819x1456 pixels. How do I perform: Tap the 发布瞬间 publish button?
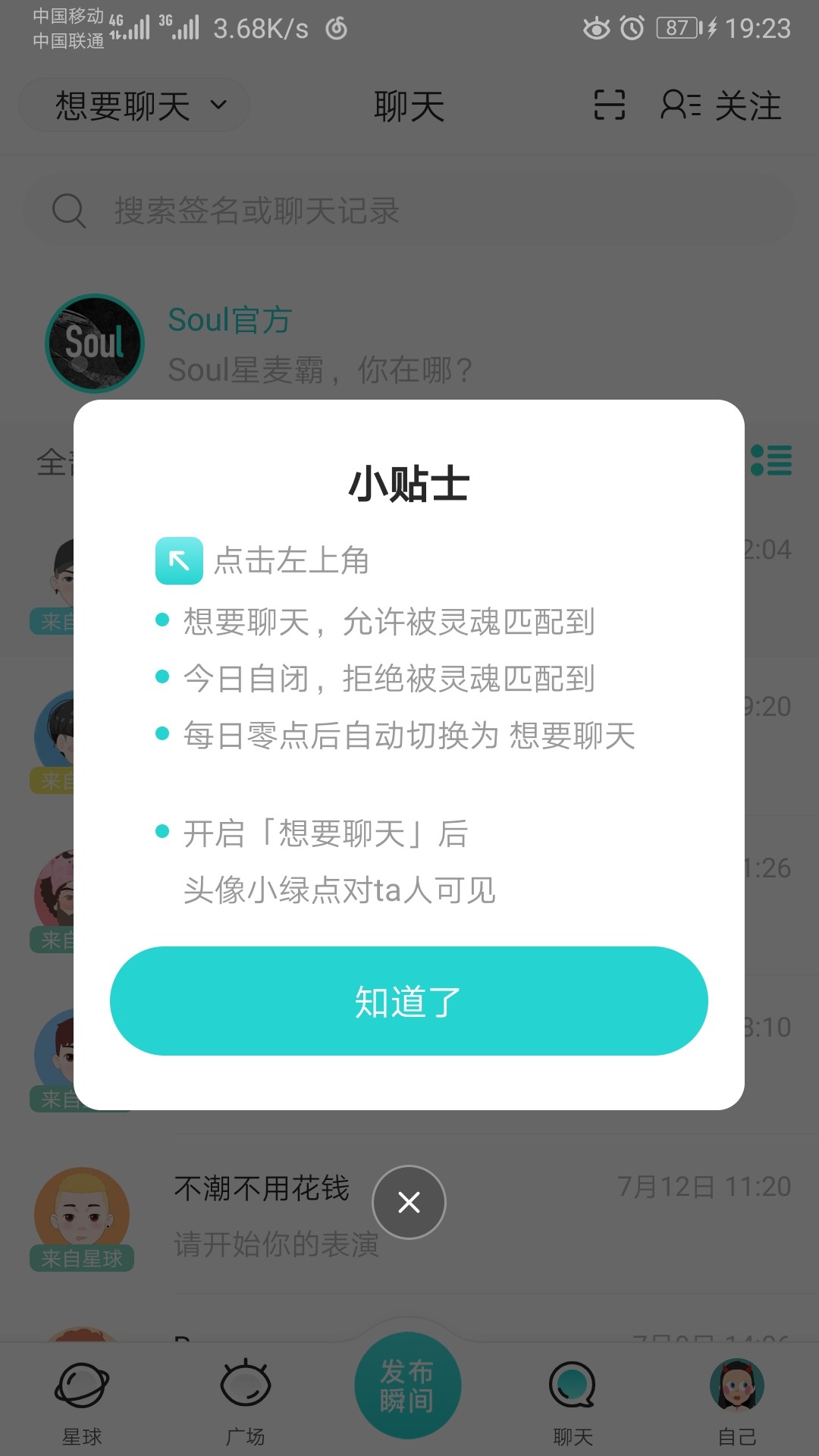408,1385
